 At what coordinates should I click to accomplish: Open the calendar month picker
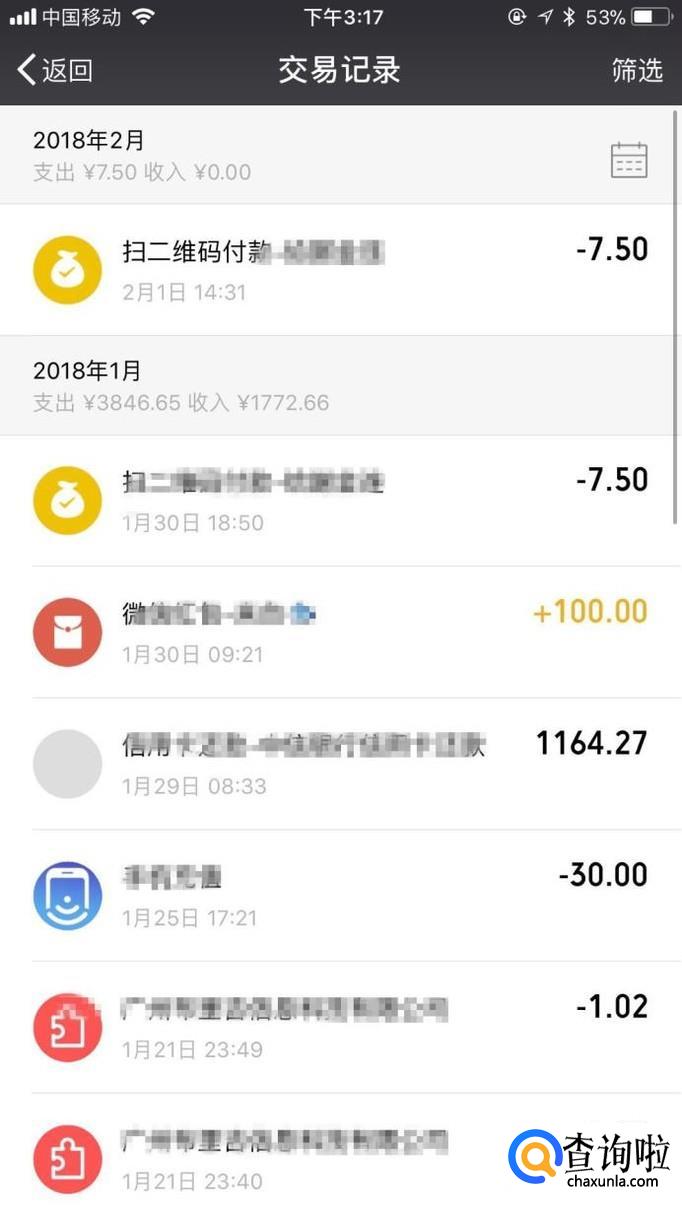pos(629,160)
